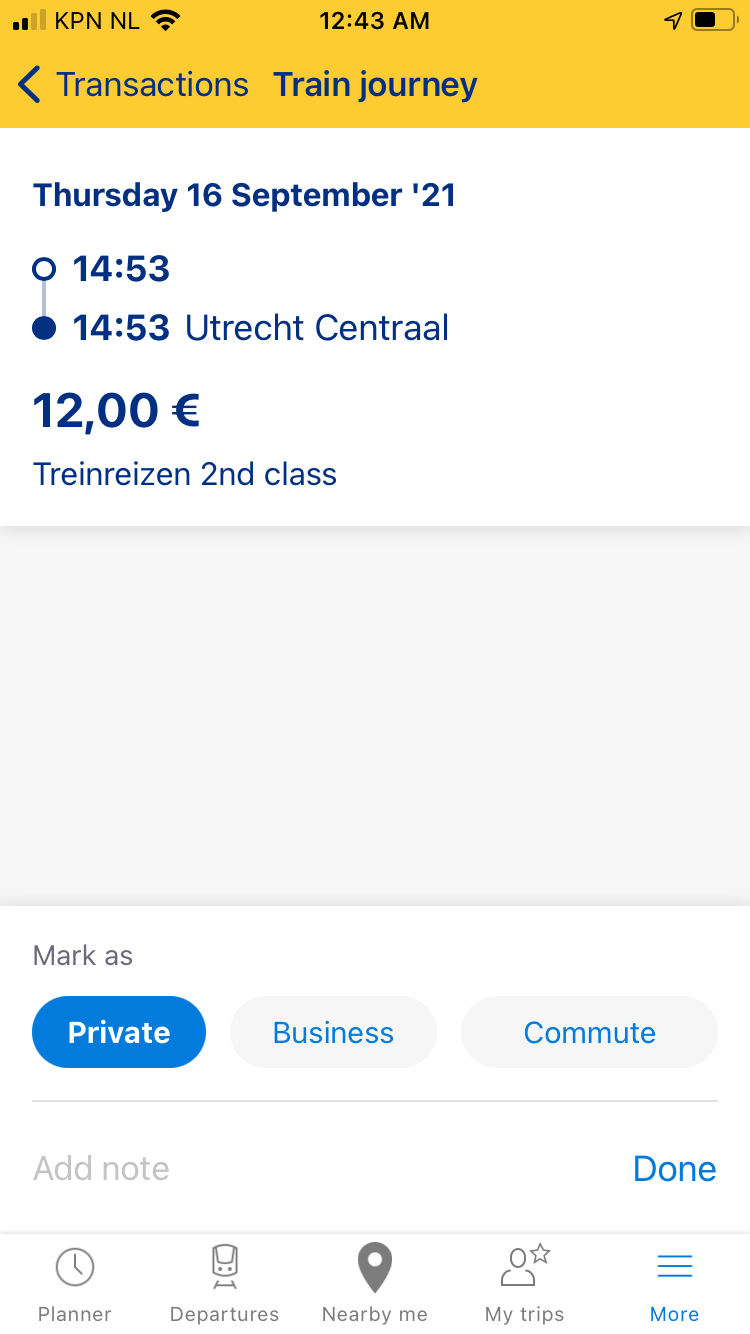
Task: Open the Departures tab
Action: (225, 1284)
